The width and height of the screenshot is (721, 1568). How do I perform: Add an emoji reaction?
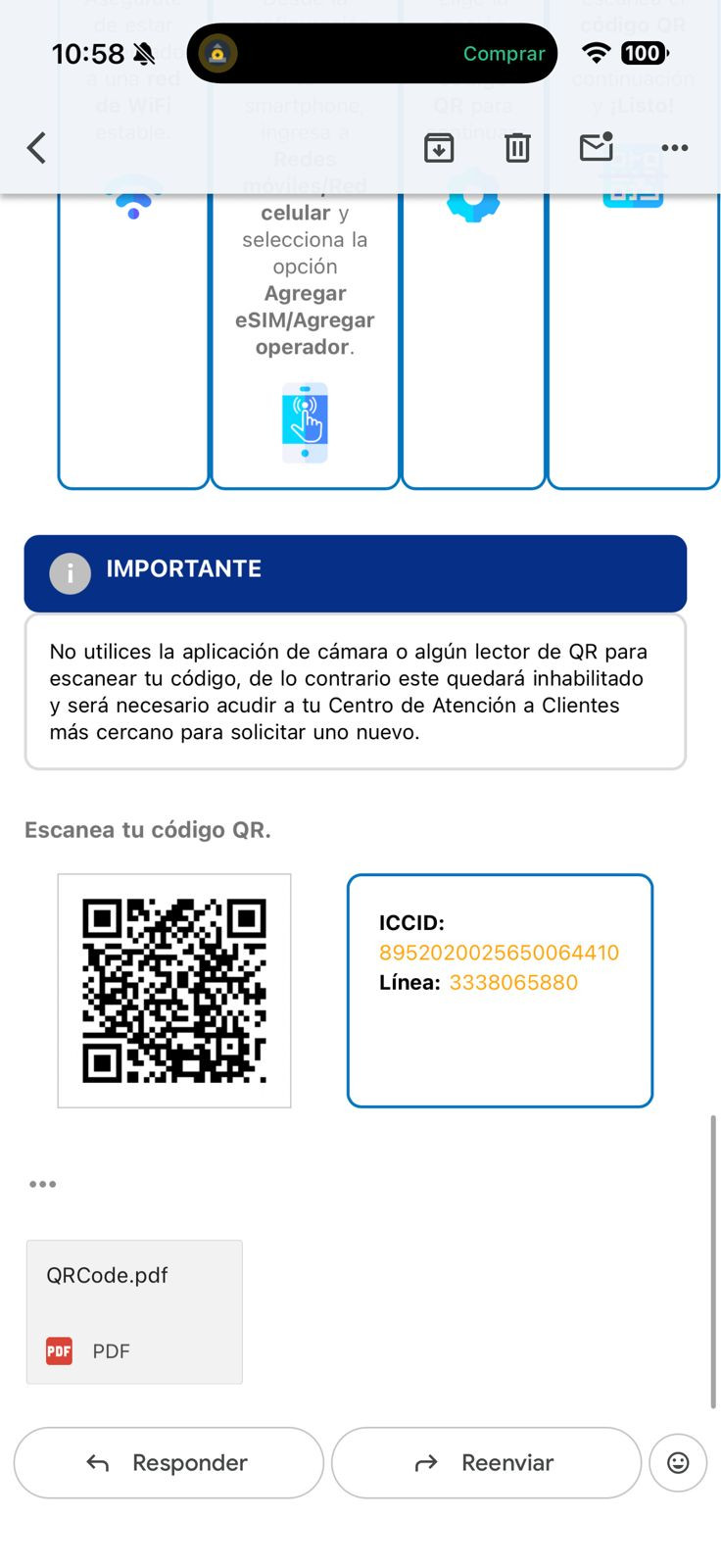(x=678, y=1462)
